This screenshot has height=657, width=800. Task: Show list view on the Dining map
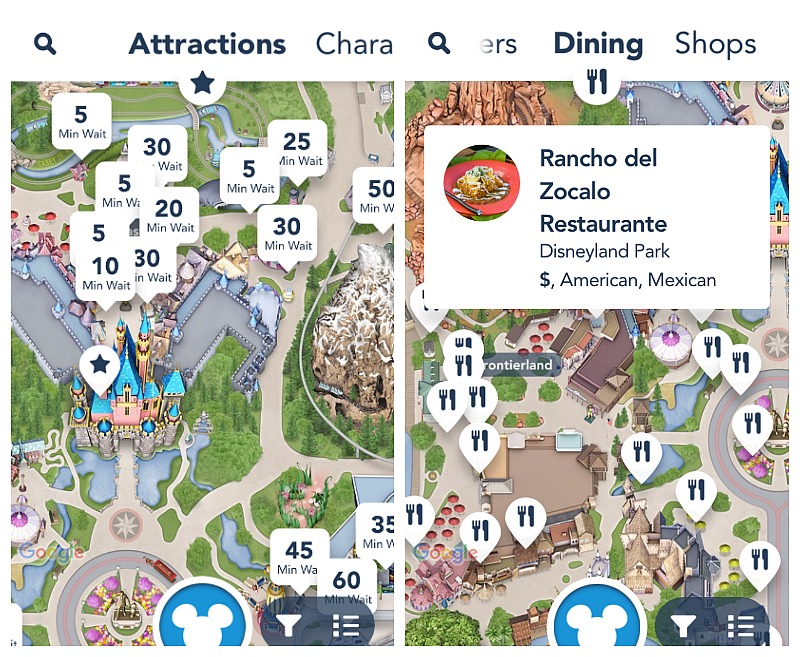(741, 626)
